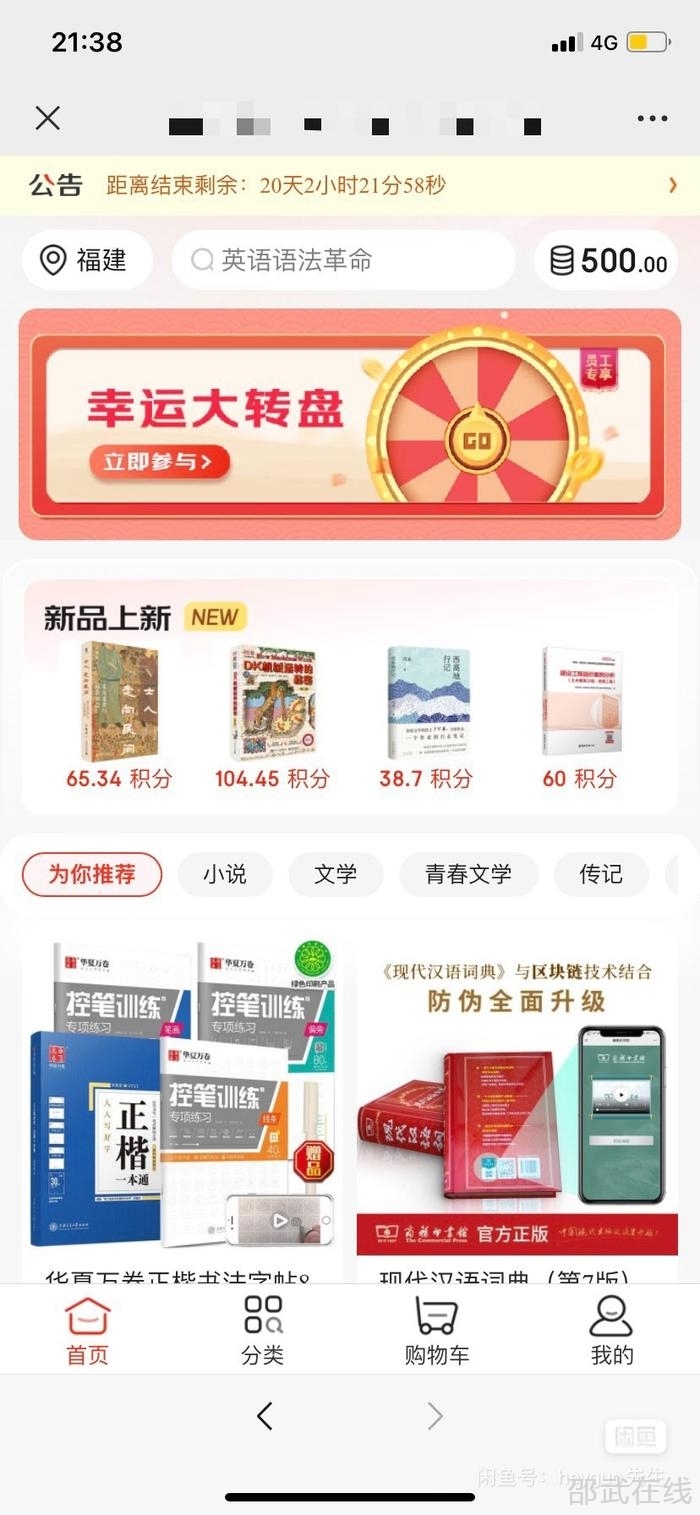Tap the 英语语法革命 search box
This screenshot has width=700, height=1515.
[x=343, y=260]
